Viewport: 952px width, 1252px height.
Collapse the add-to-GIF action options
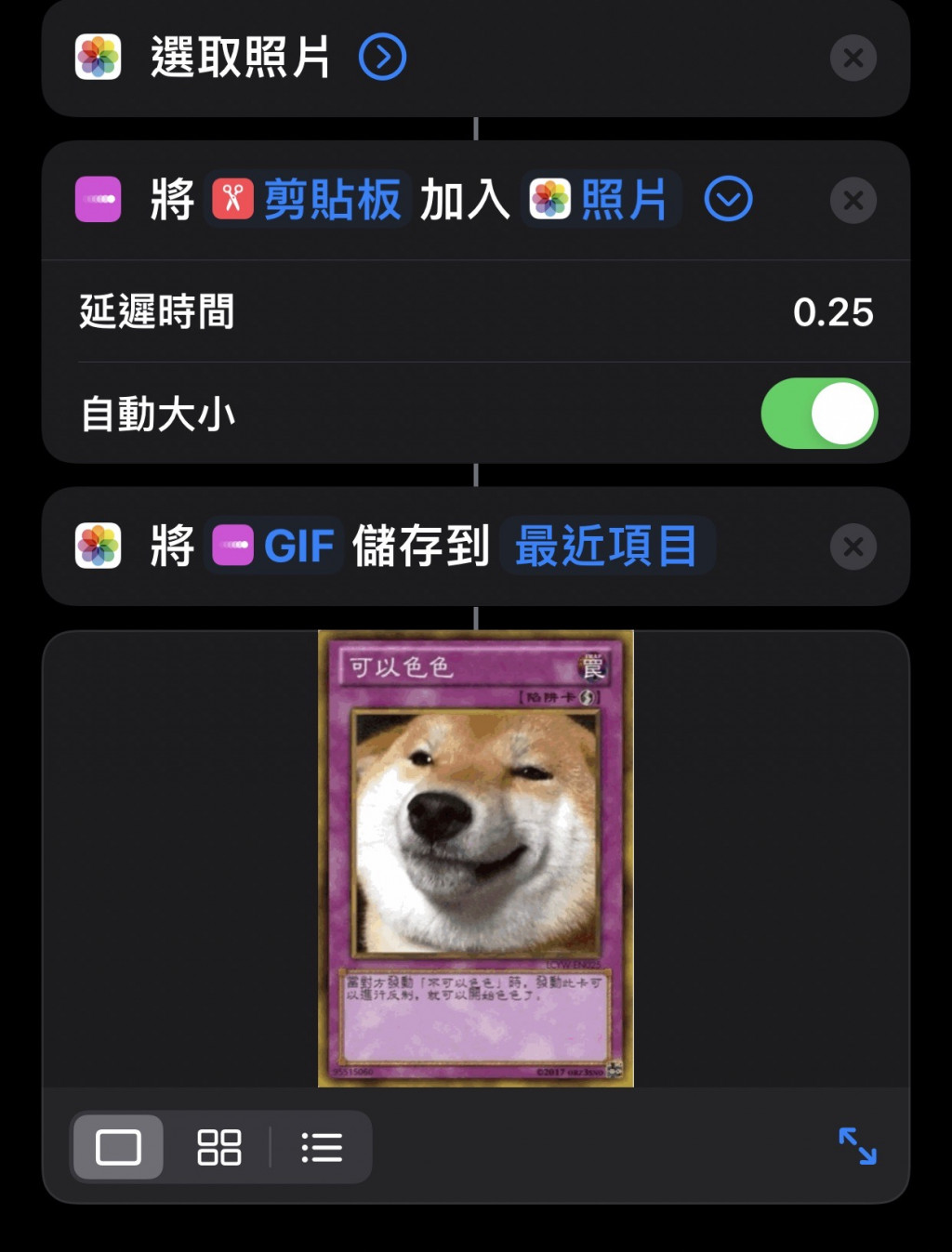(728, 200)
